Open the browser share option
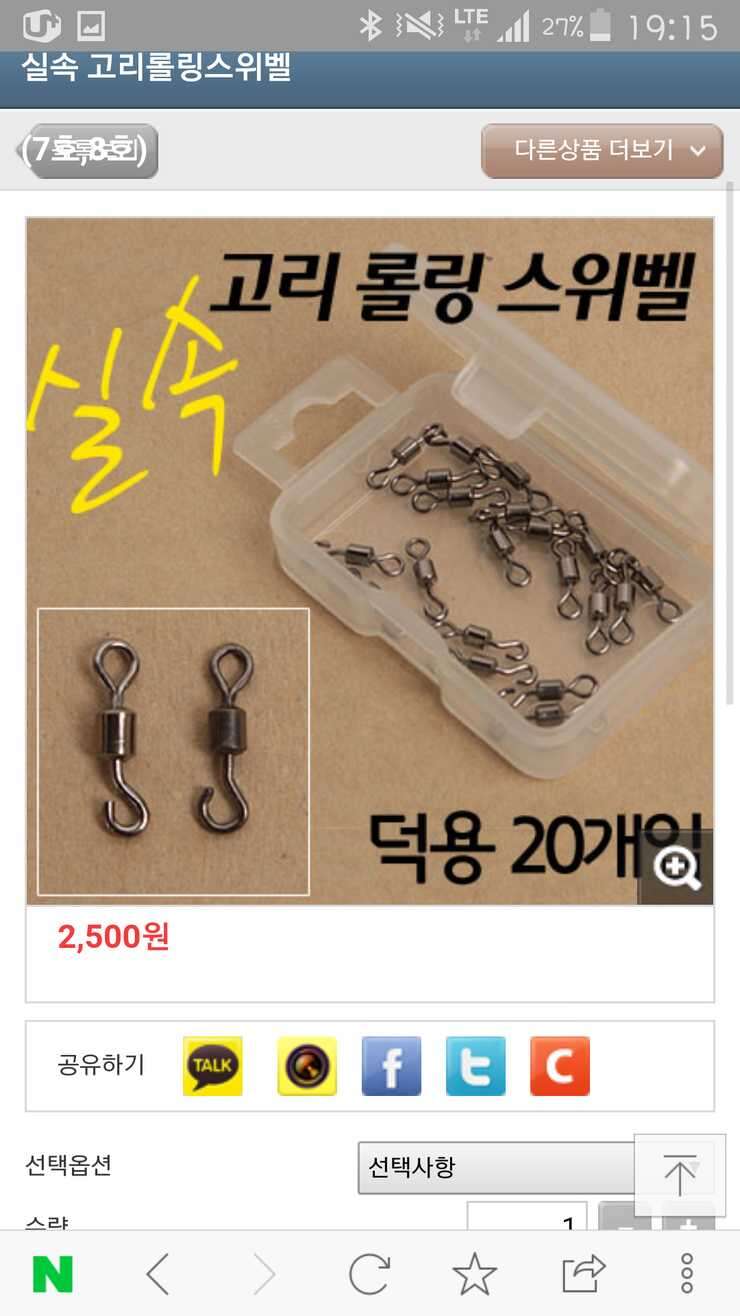 tap(584, 1274)
